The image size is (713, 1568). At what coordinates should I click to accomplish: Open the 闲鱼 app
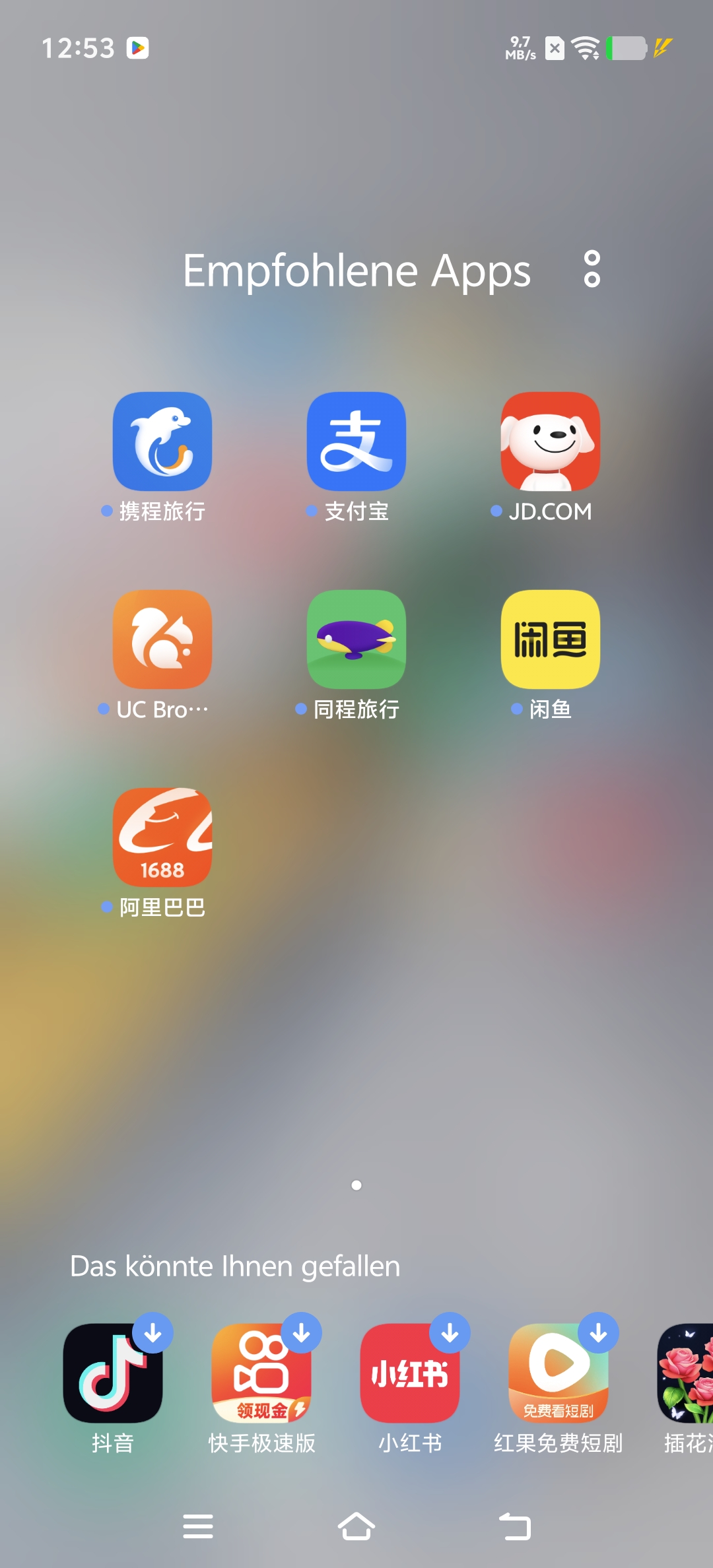tap(551, 639)
